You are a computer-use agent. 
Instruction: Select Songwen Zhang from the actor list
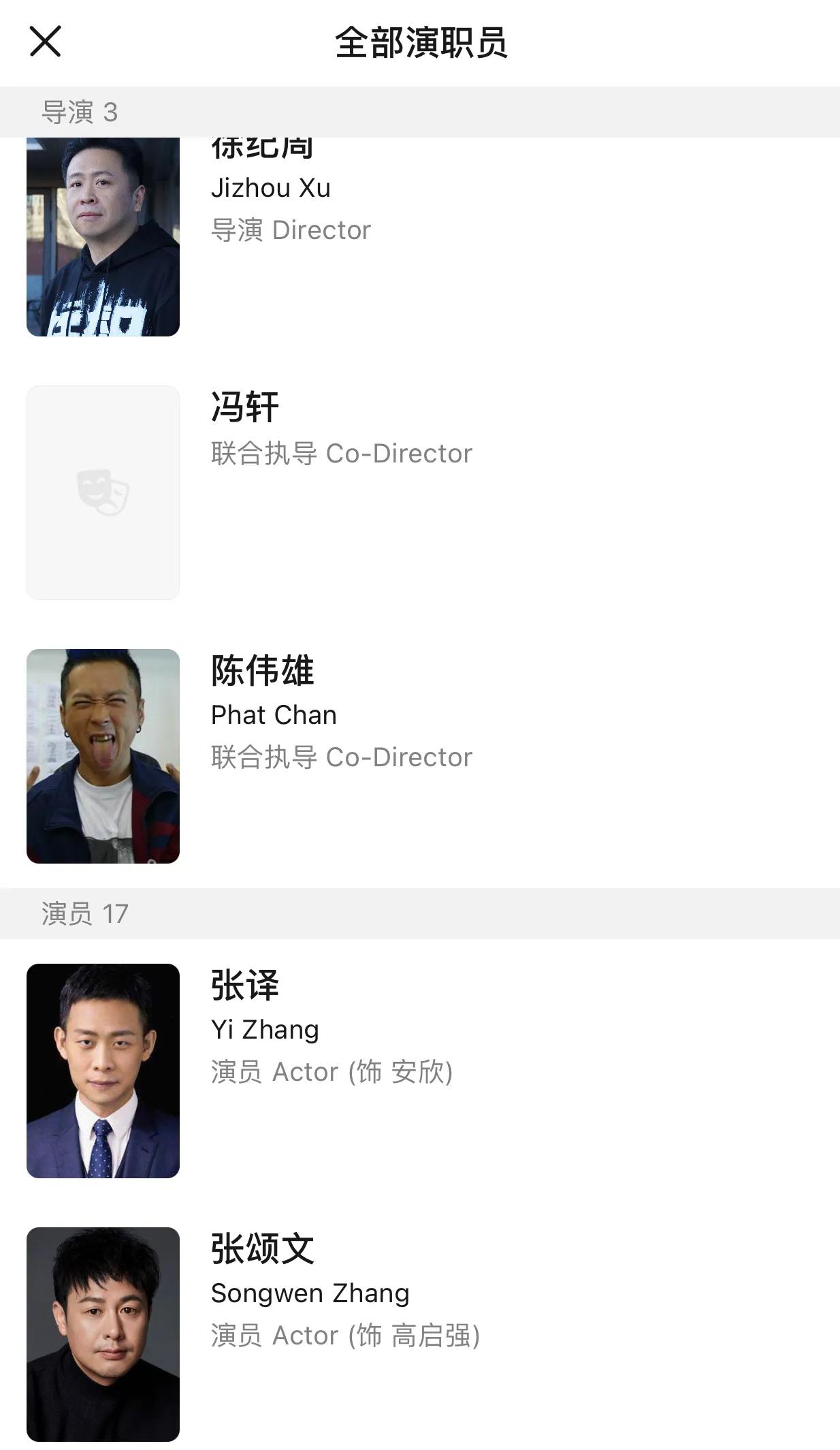tap(420, 1334)
